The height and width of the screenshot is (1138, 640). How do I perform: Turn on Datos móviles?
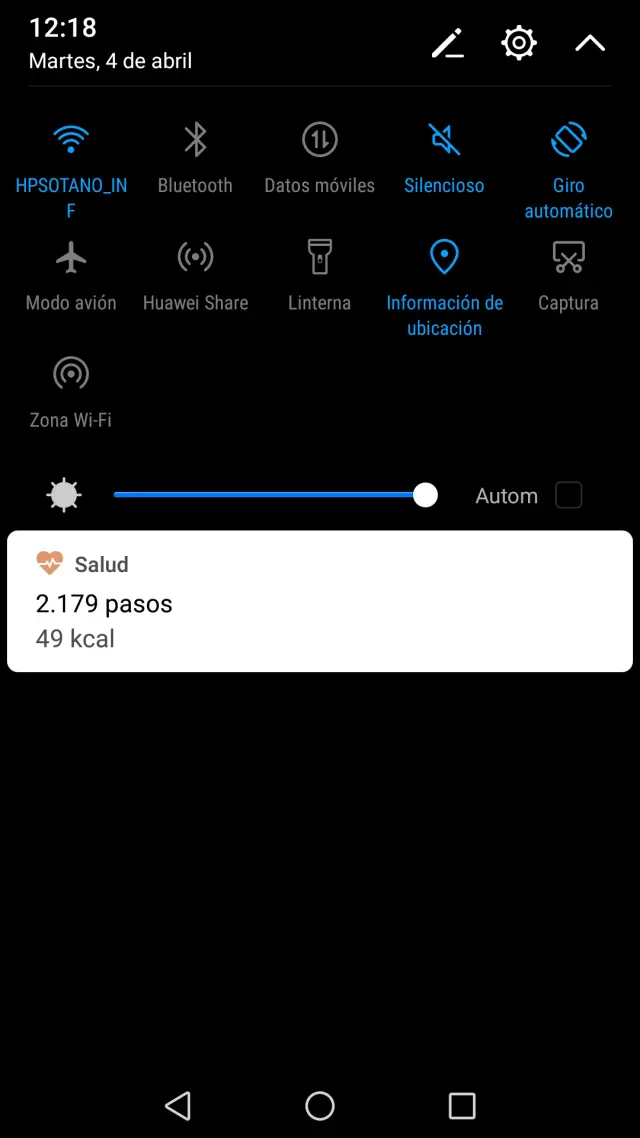click(x=320, y=140)
